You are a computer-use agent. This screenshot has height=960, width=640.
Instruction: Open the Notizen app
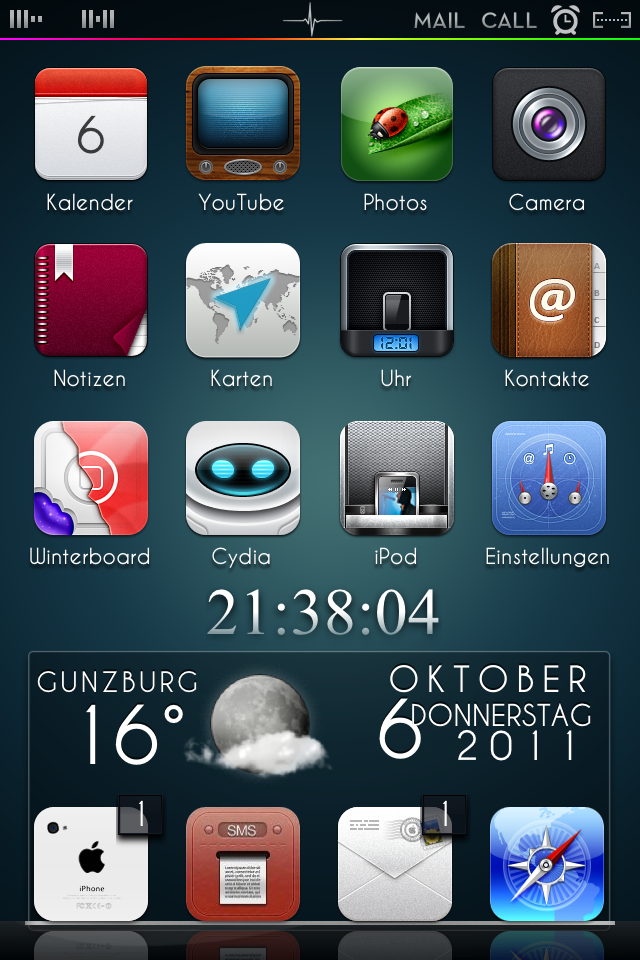tap(91, 300)
